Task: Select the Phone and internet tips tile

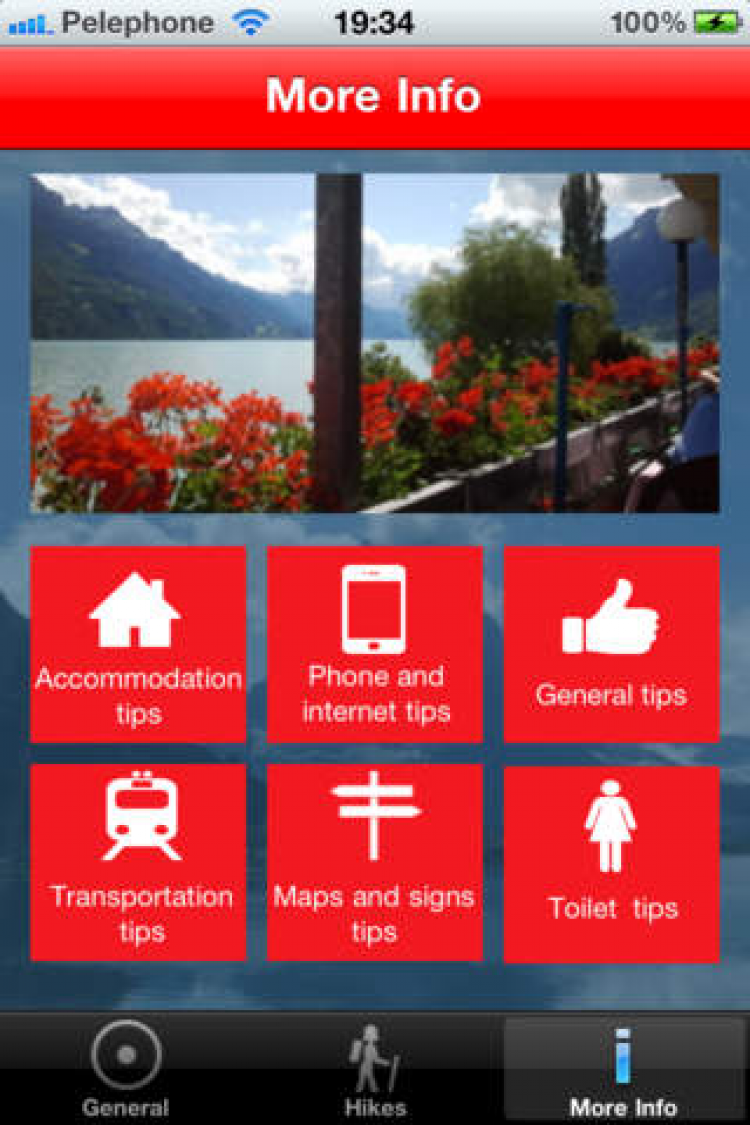Action: pyautogui.click(x=375, y=644)
